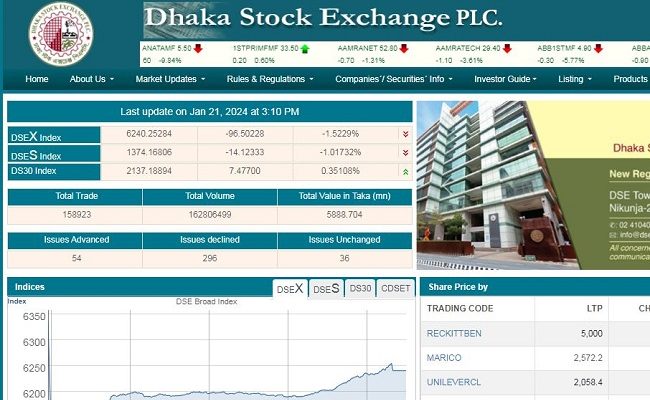Open the MARICO trading code

point(444,357)
